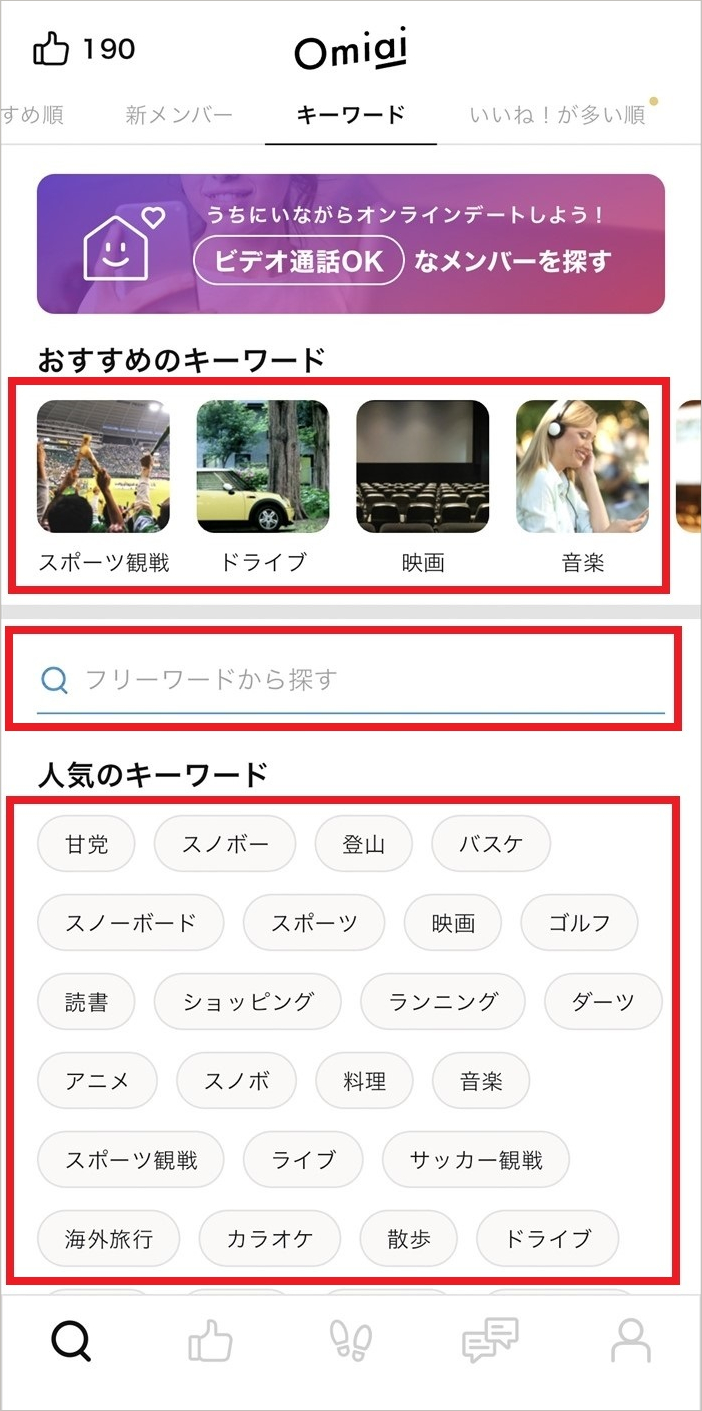Go to the profile tab in bottom bar

[x=630, y=1340]
